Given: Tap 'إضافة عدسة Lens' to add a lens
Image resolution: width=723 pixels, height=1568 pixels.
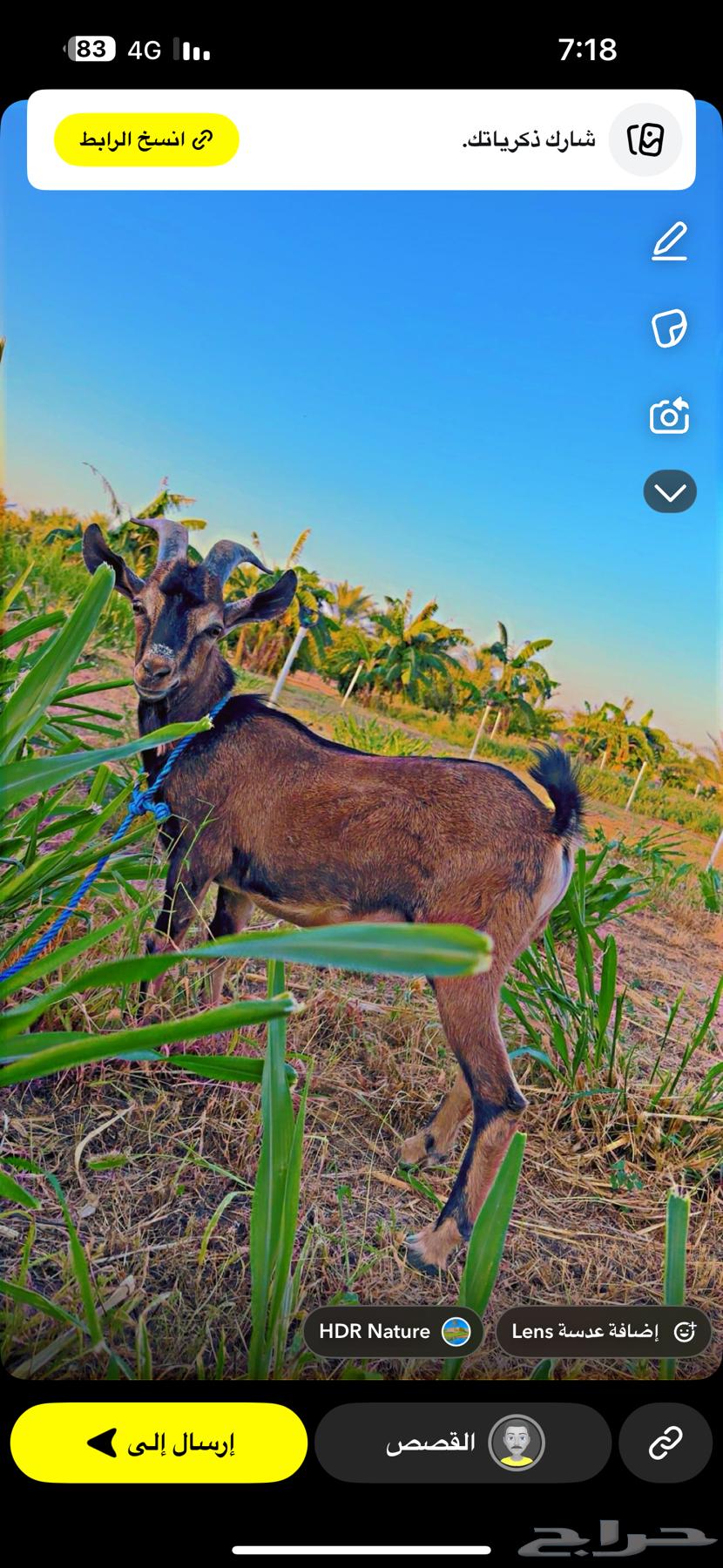Looking at the screenshot, I should click(603, 1331).
